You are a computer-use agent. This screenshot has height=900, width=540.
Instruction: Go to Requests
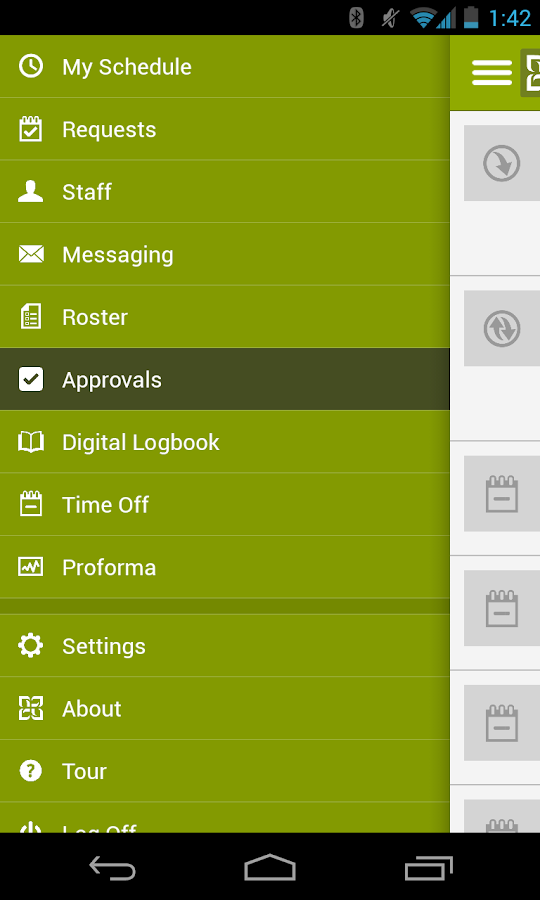(x=224, y=129)
